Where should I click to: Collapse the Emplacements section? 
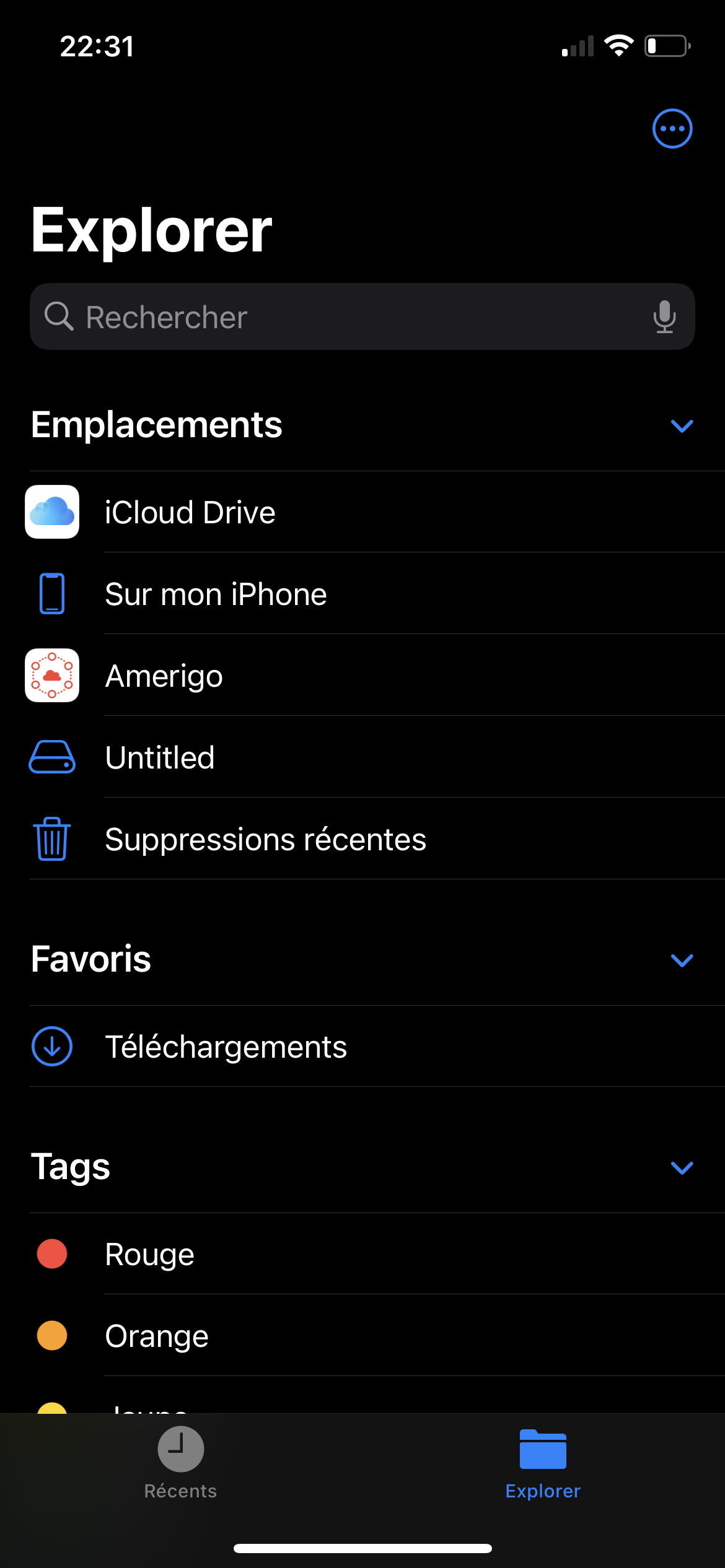(682, 426)
